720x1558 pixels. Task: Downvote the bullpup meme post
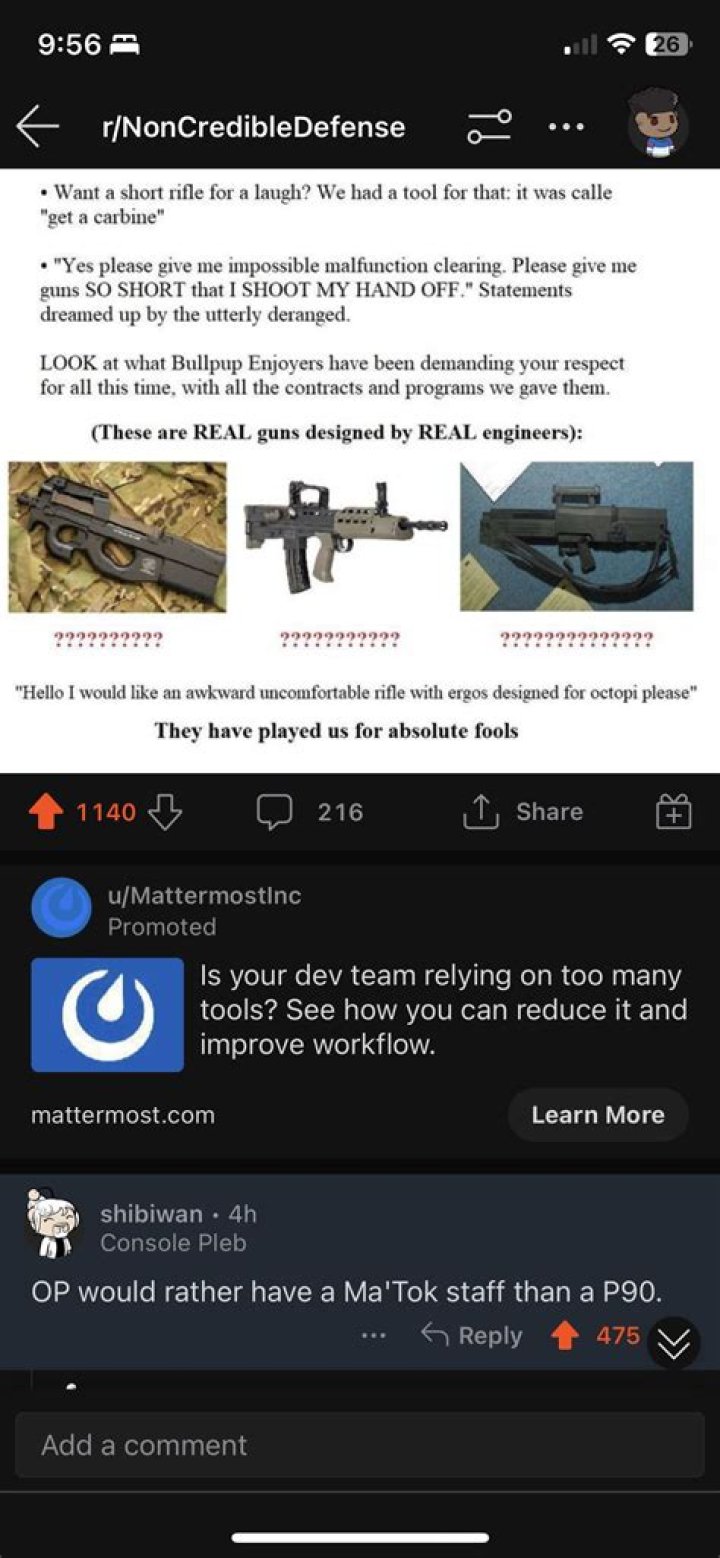tap(165, 812)
